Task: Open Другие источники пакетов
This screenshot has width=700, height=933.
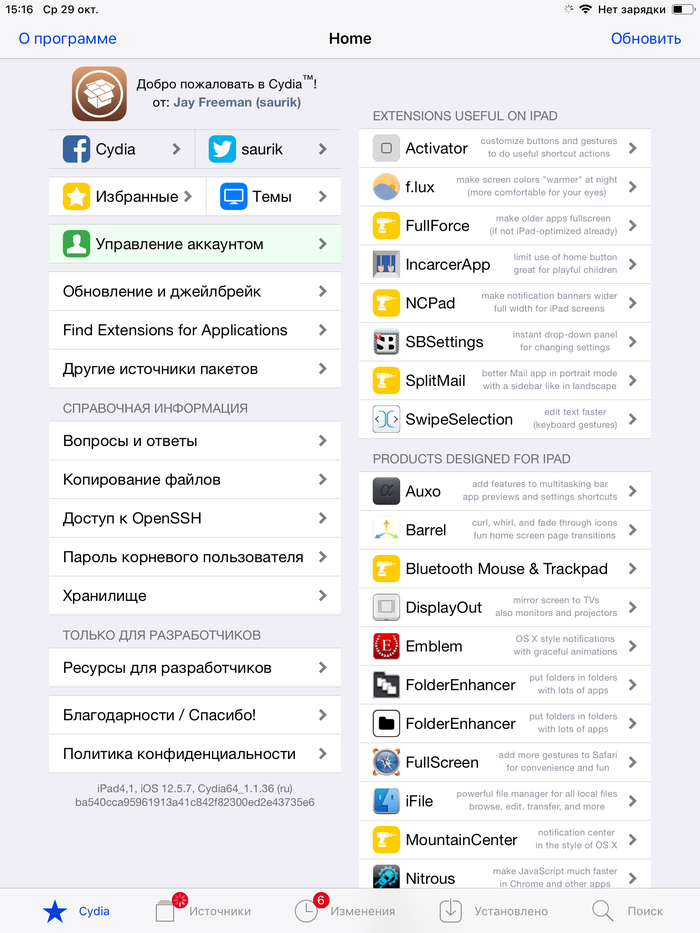Action: 194,369
